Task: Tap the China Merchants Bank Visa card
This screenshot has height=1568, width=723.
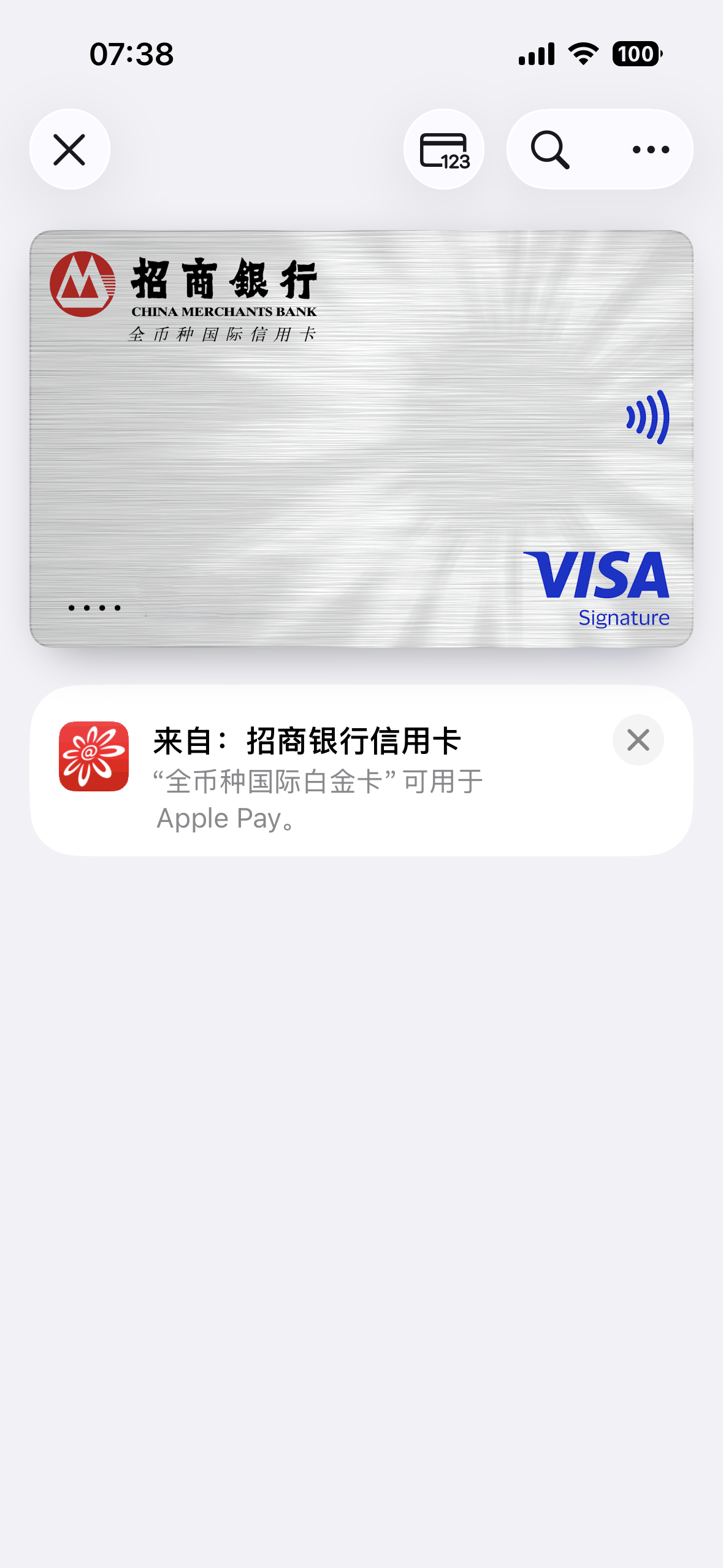Action: click(361, 439)
